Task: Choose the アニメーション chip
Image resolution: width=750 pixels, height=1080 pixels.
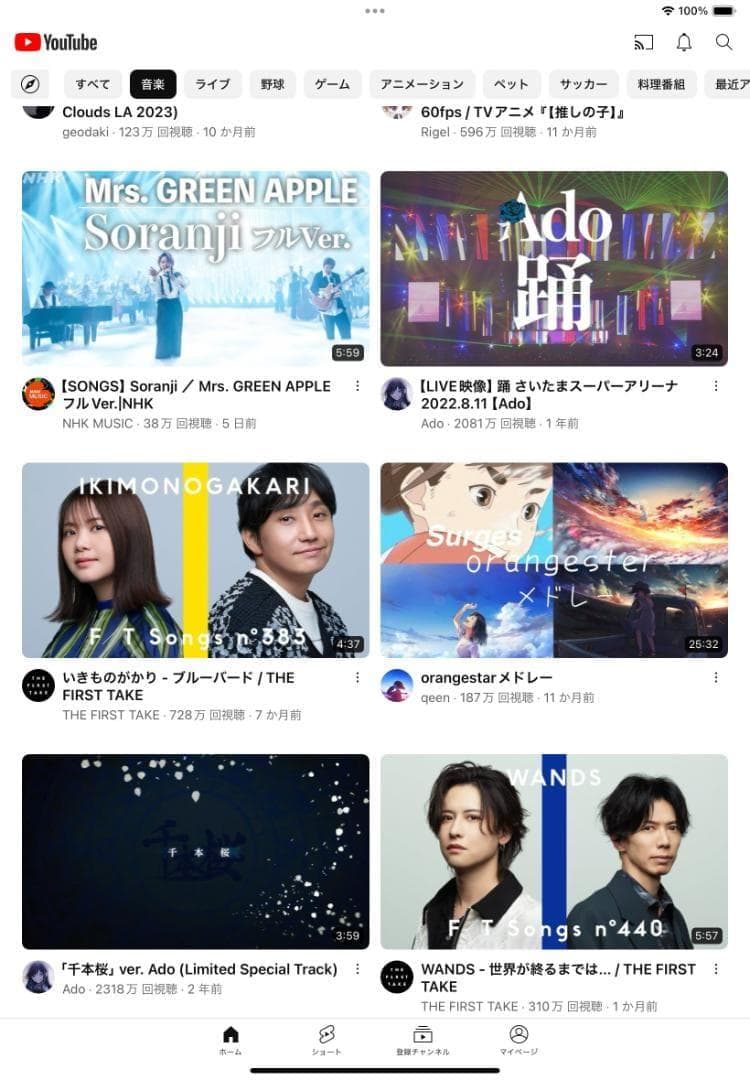Action: tap(422, 84)
